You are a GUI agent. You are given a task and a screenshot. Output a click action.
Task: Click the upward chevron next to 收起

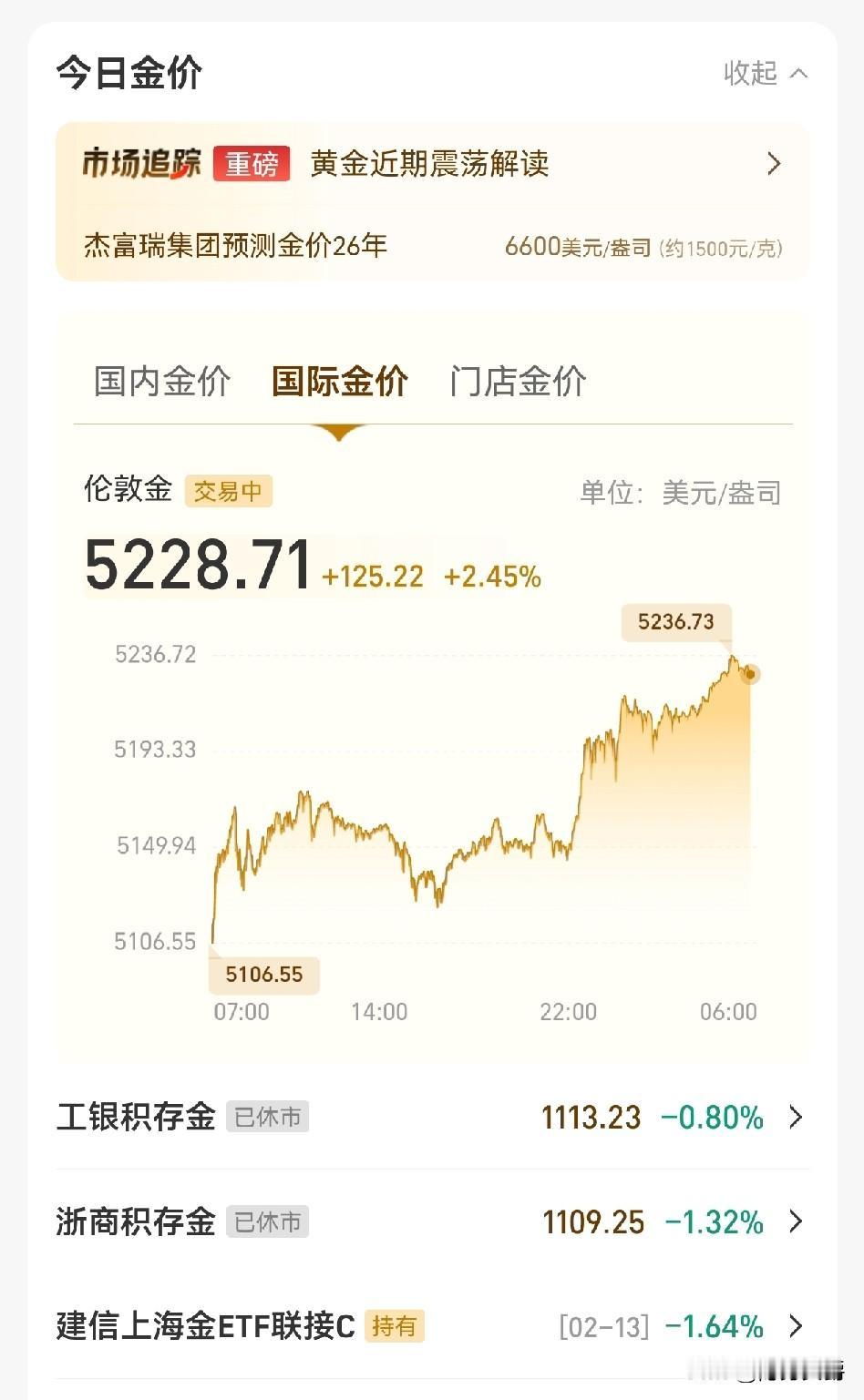pos(797,74)
